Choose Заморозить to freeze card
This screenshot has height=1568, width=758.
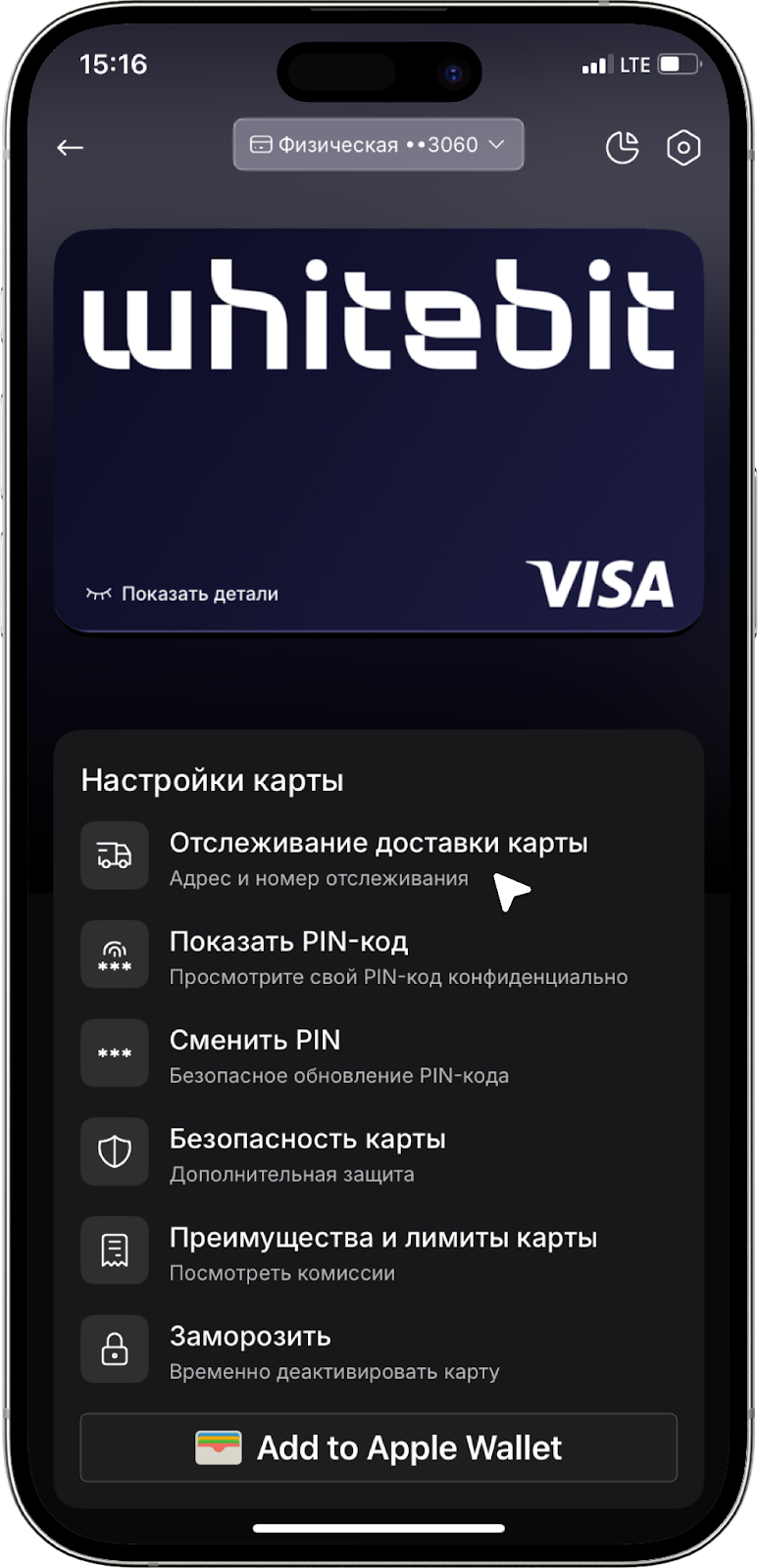[378, 1350]
